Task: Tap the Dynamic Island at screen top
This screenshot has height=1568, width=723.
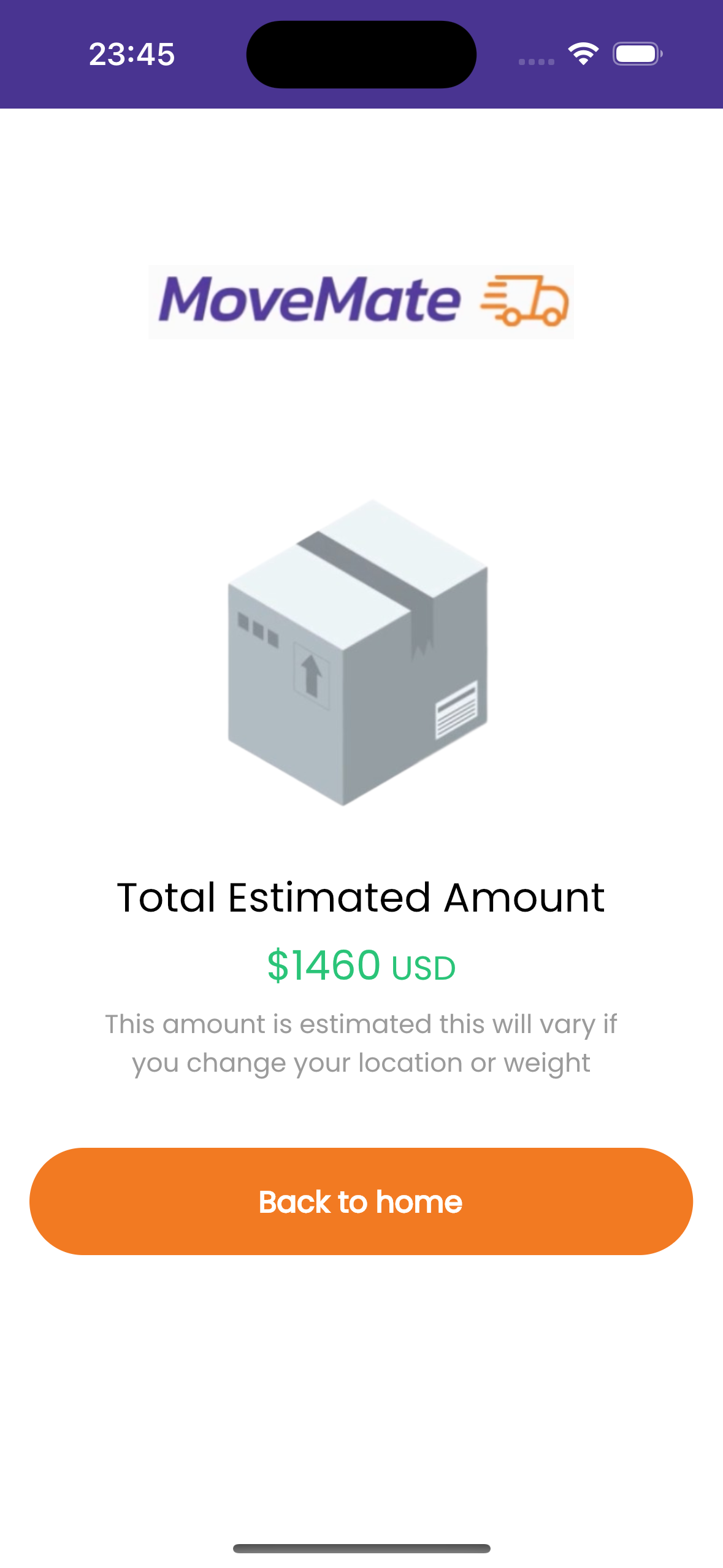Action: (361, 54)
